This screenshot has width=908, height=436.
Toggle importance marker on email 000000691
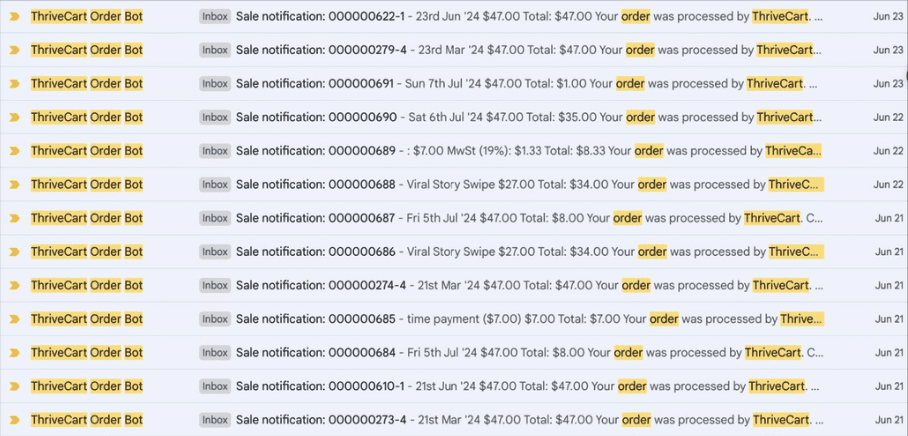pos(14,84)
